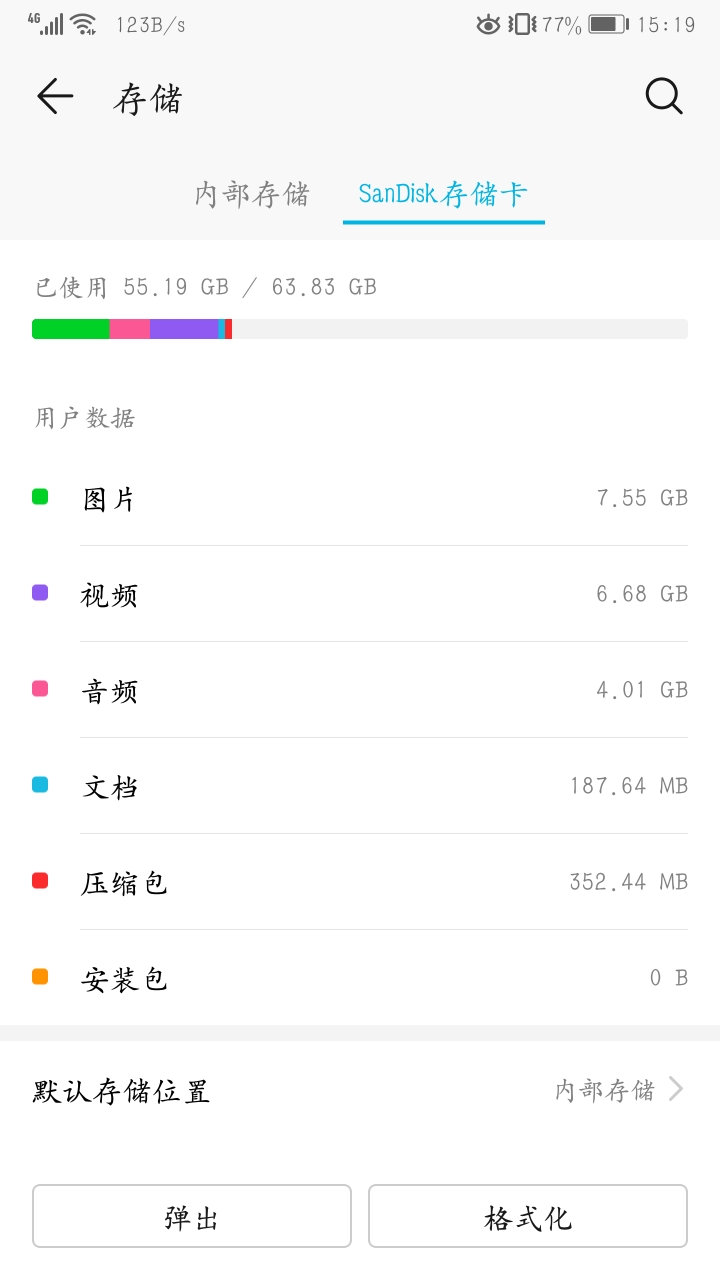Screen dimensions: 720x1280
Task: Open the 音频 storage entry
Action: point(360,689)
